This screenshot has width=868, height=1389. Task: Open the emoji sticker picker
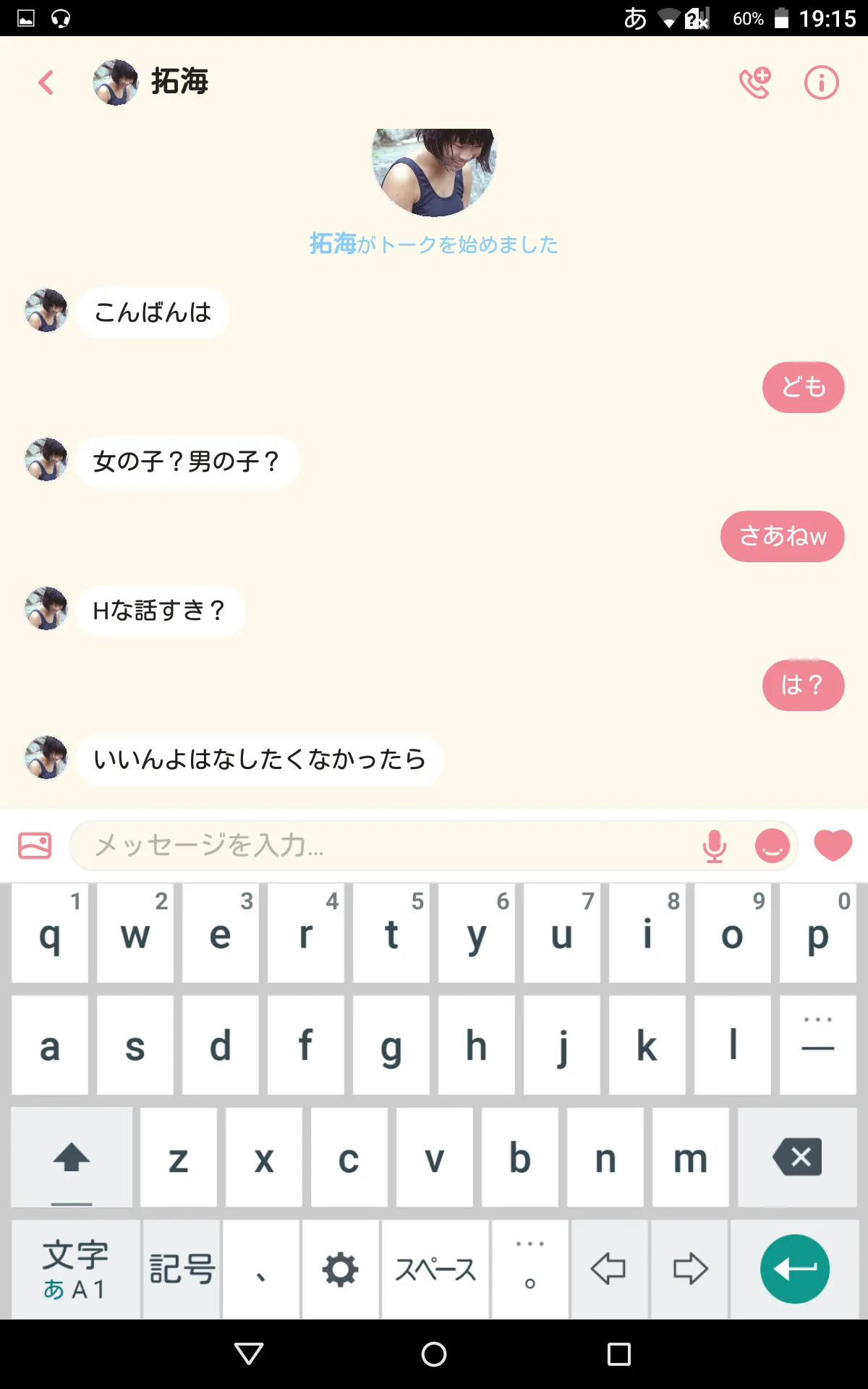pos(772,845)
